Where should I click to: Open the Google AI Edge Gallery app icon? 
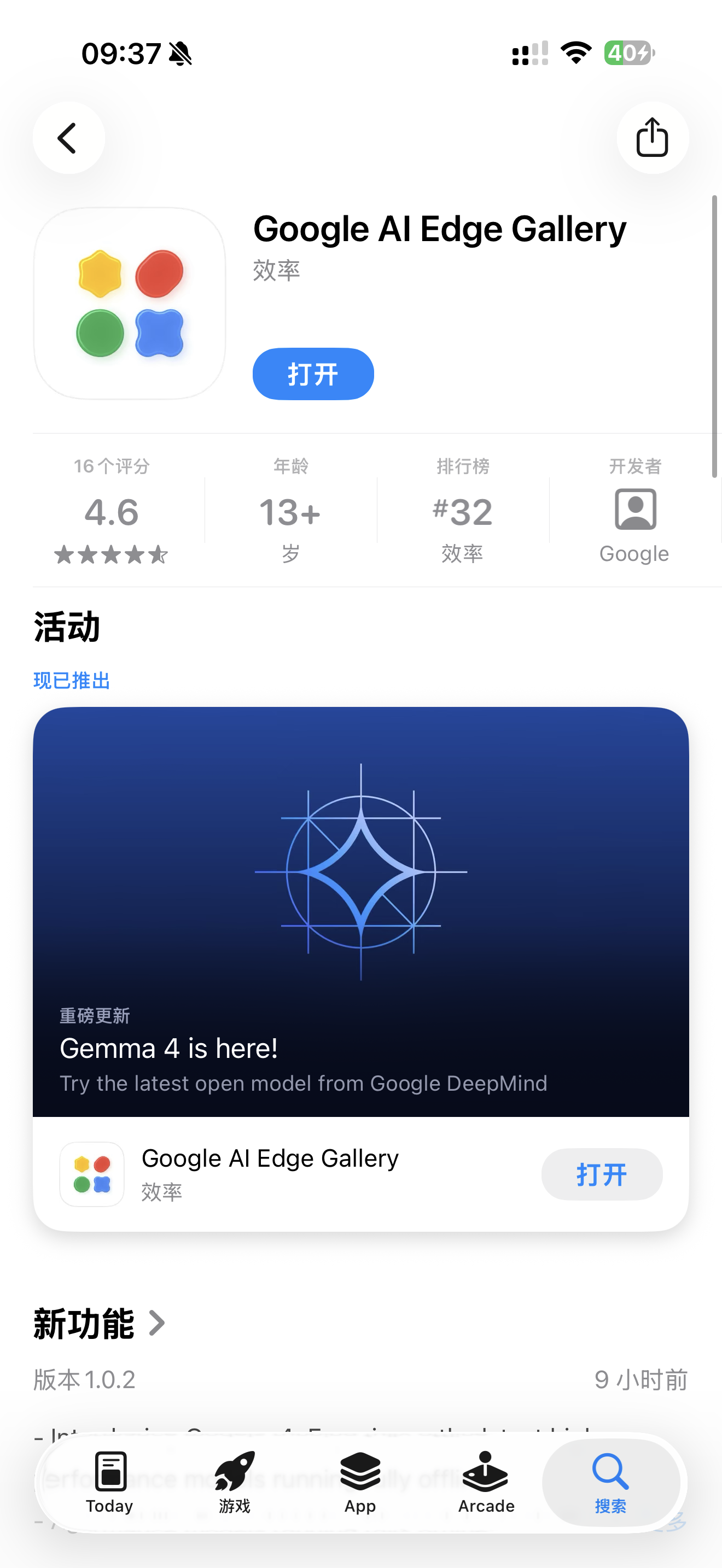coord(129,303)
